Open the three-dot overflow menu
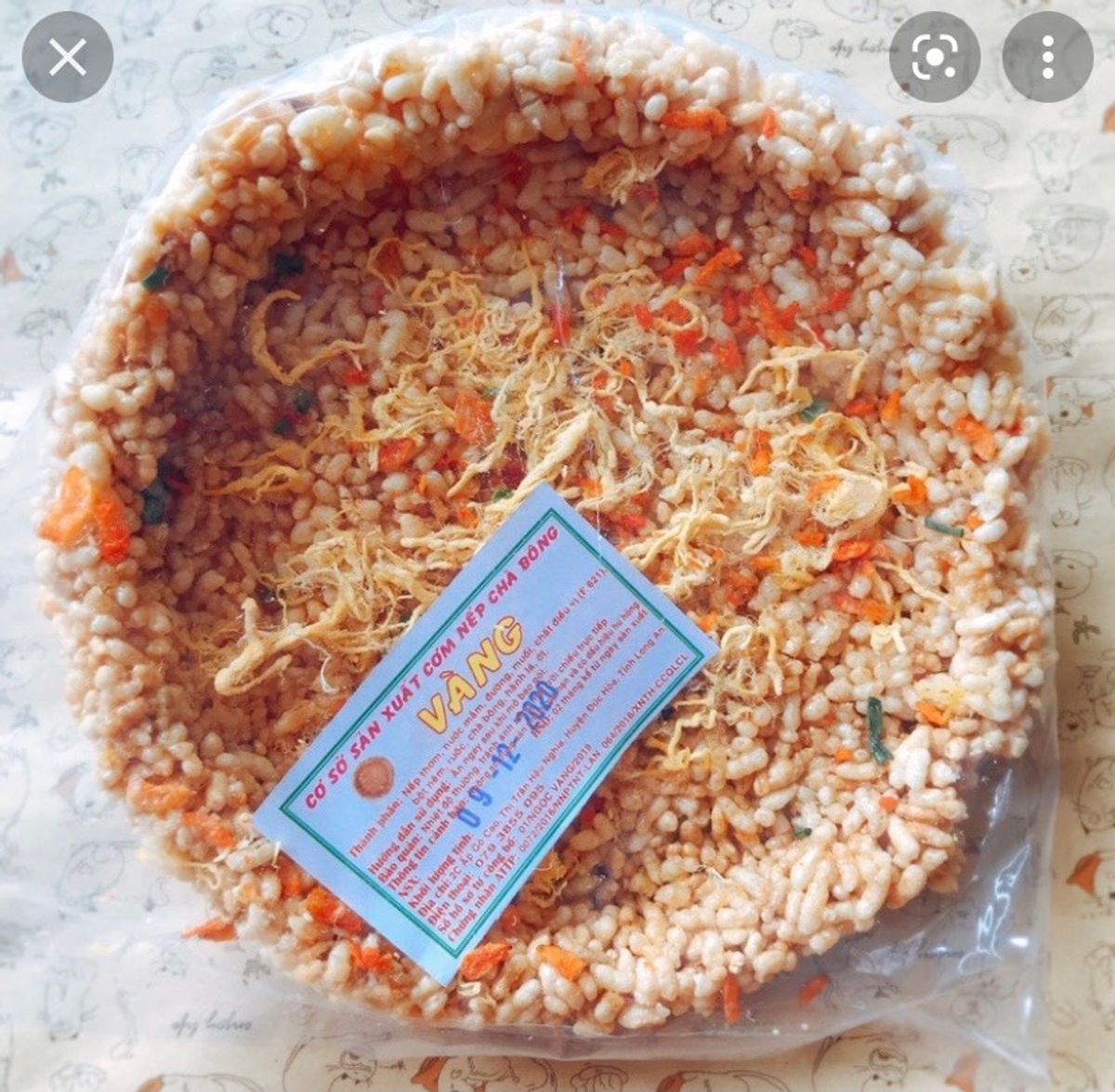The width and height of the screenshot is (1115, 1092). 1048,58
